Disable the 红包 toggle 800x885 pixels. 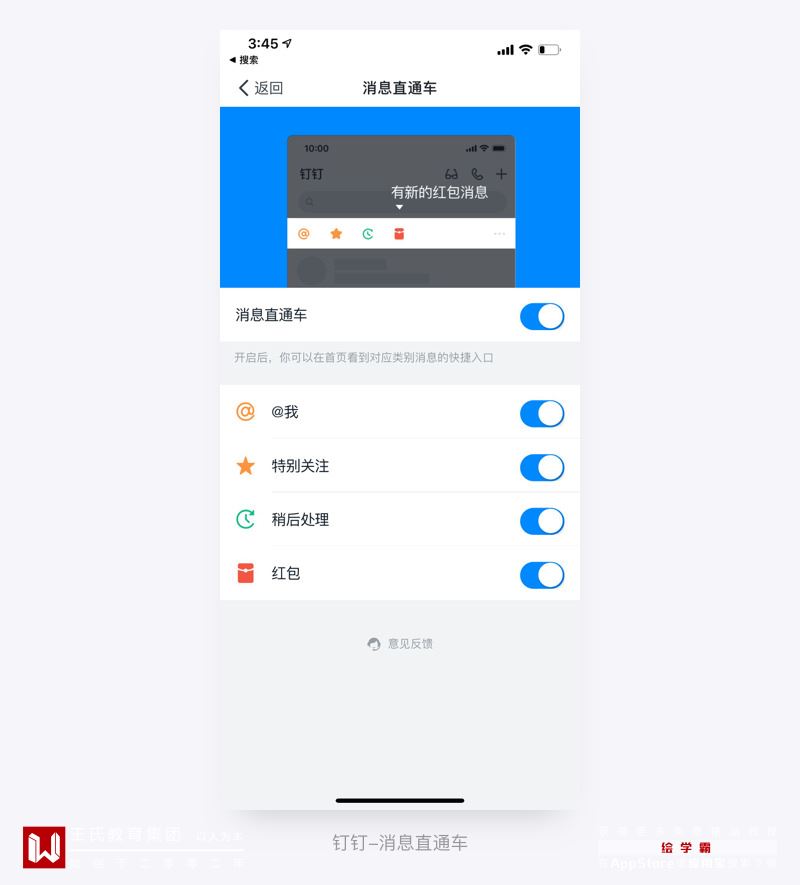[542, 575]
